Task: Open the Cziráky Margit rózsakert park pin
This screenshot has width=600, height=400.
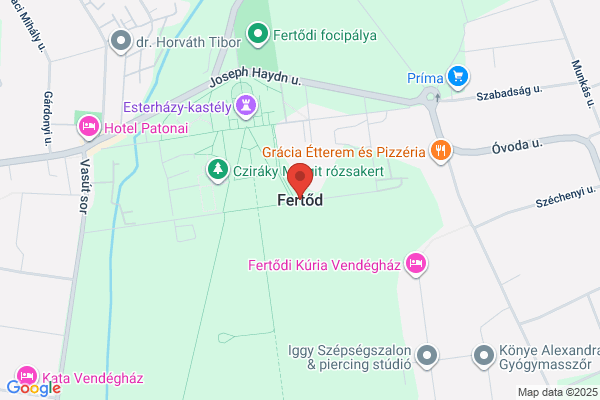Action: click(218, 171)
